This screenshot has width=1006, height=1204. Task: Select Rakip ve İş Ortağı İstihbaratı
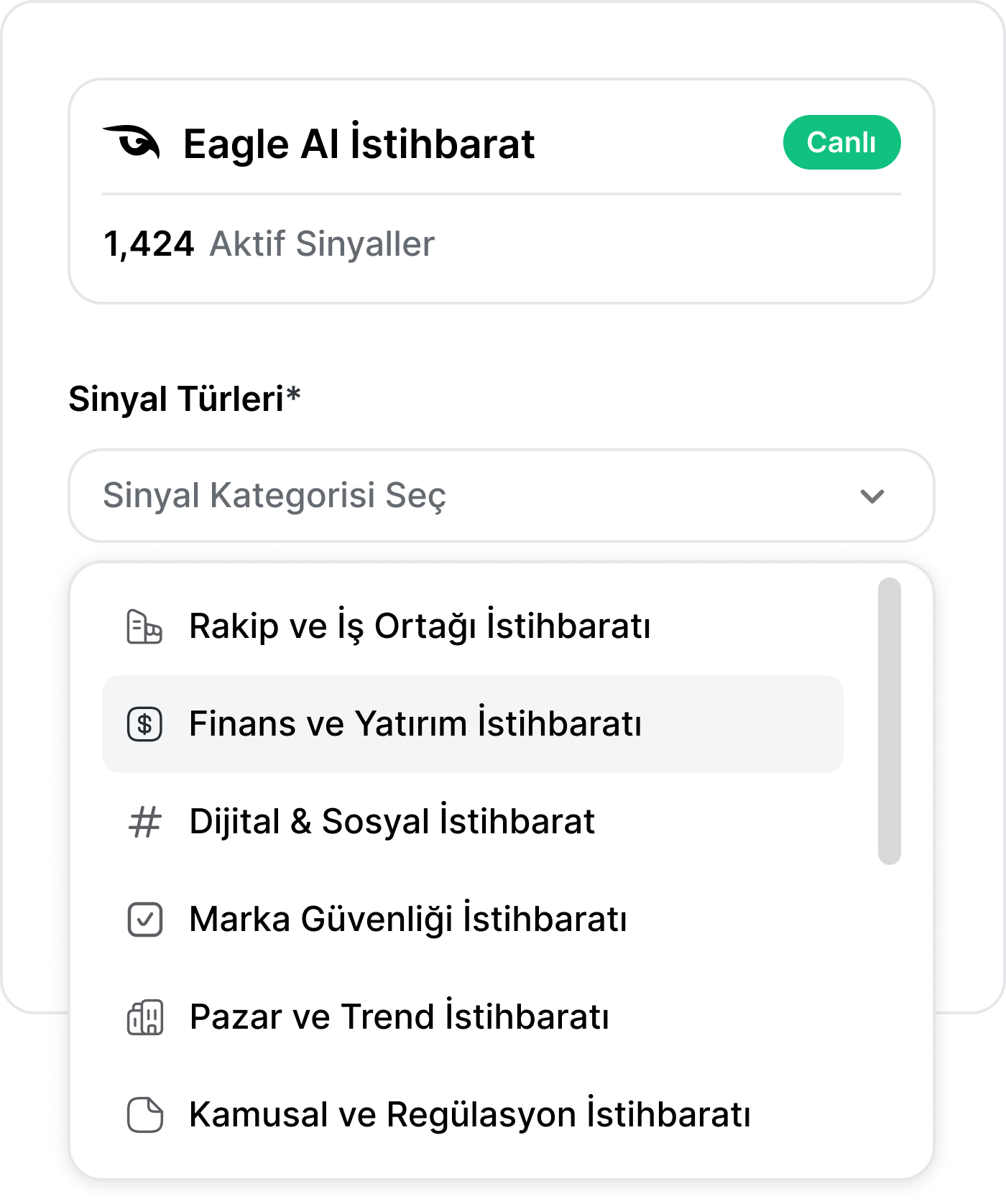[420, 626]
